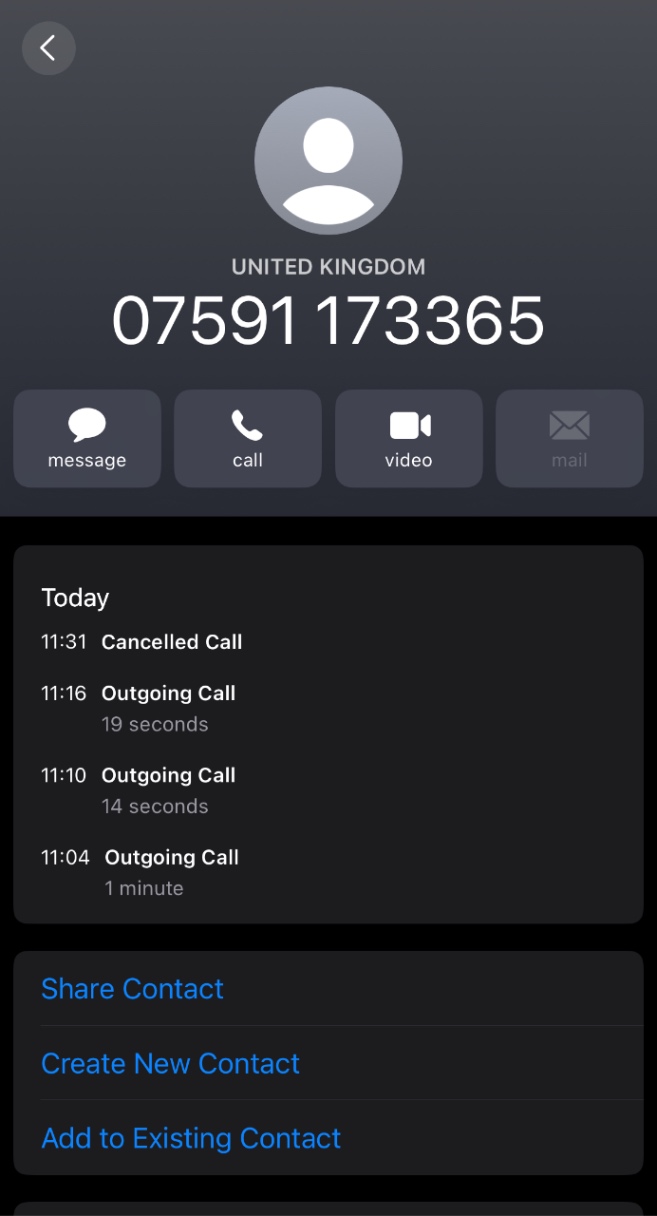Viewport: 657px width, 1216px height.
Task: Call 07591 173365 with the call button
Action: 248,439
